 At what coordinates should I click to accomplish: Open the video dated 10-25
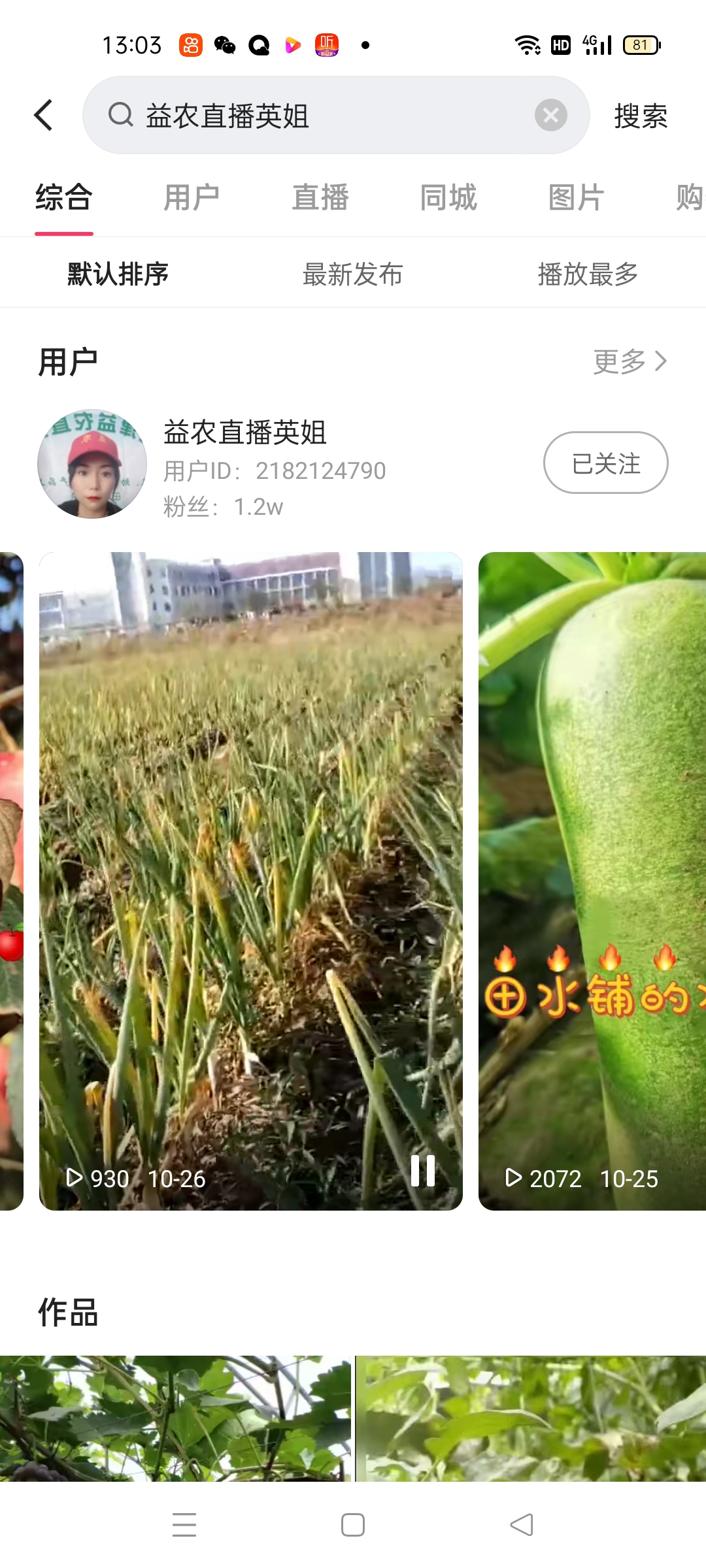592,875
